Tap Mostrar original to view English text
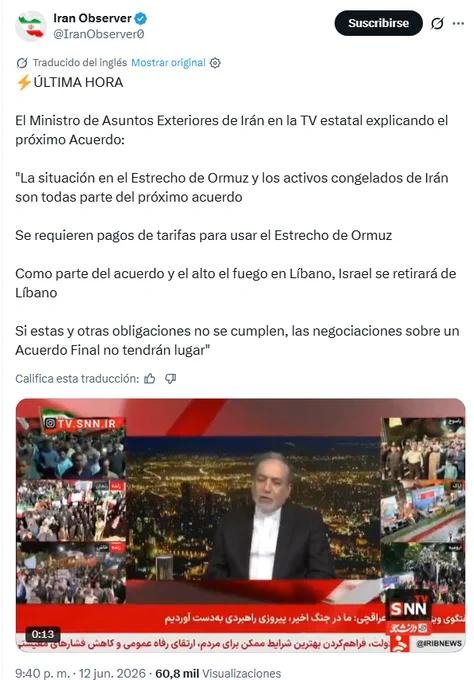474x680 pixels. [168, 63]
